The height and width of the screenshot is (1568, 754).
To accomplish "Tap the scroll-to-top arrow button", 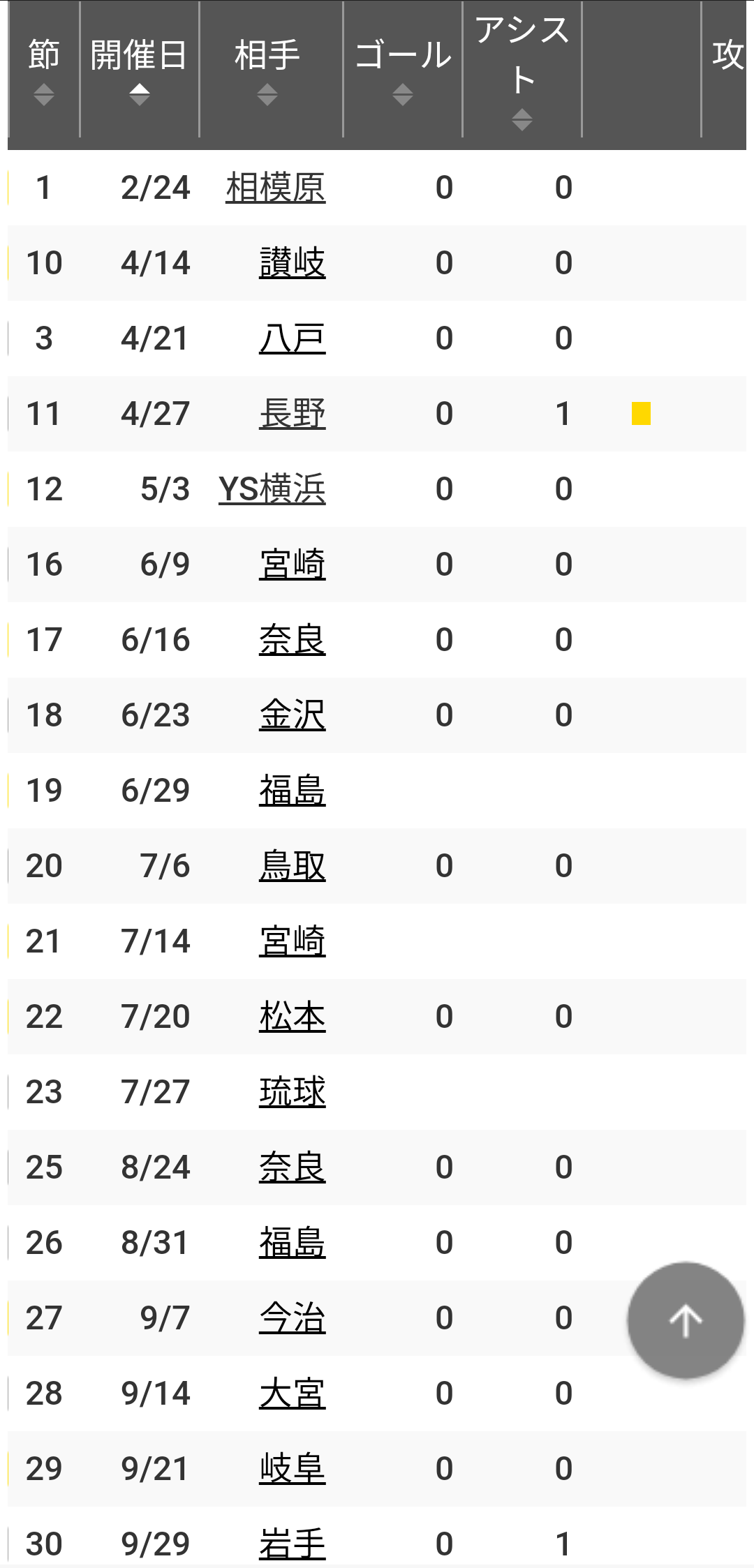I will pos(686,1320).
